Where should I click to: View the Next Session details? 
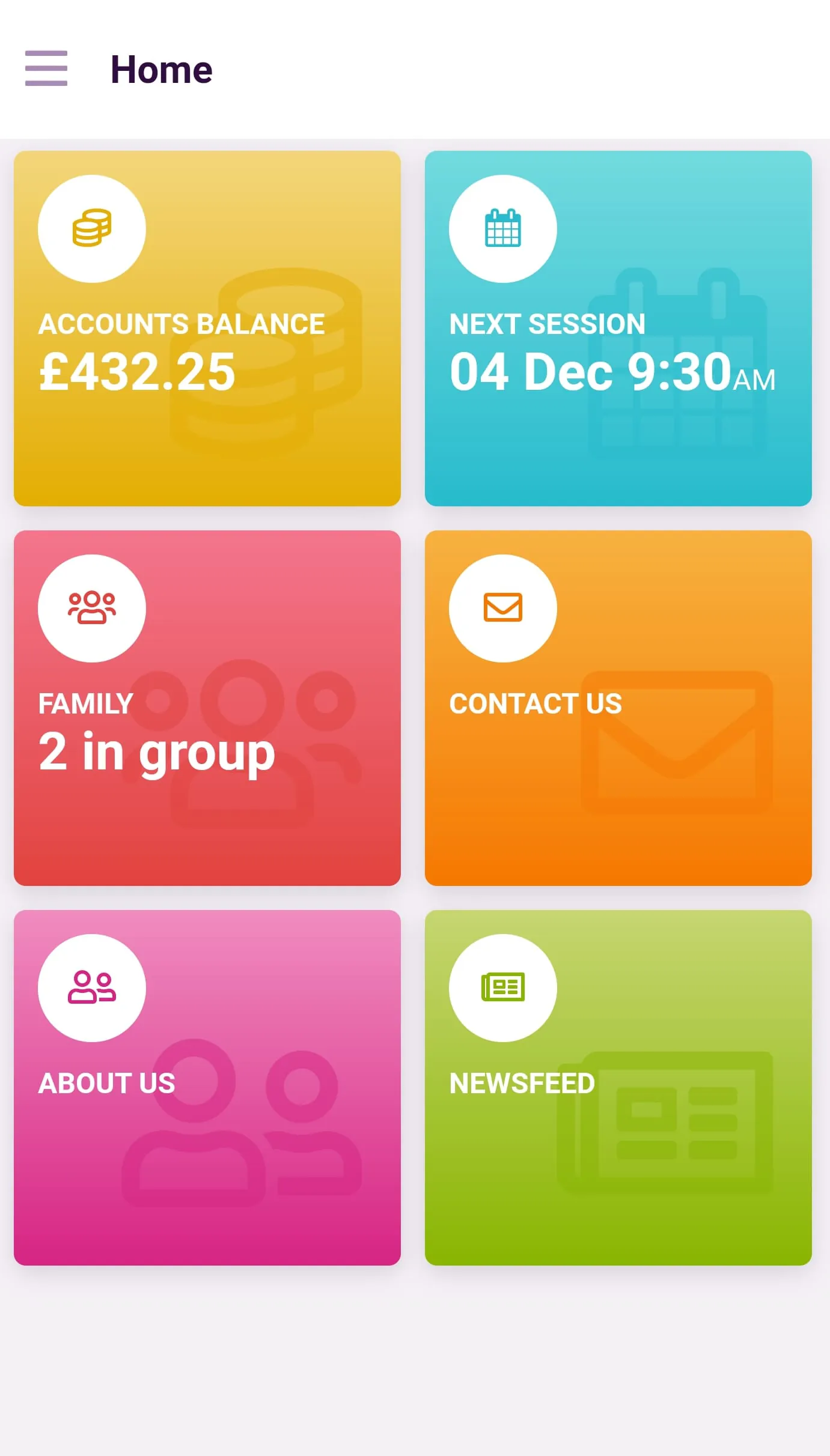(618, 327)
